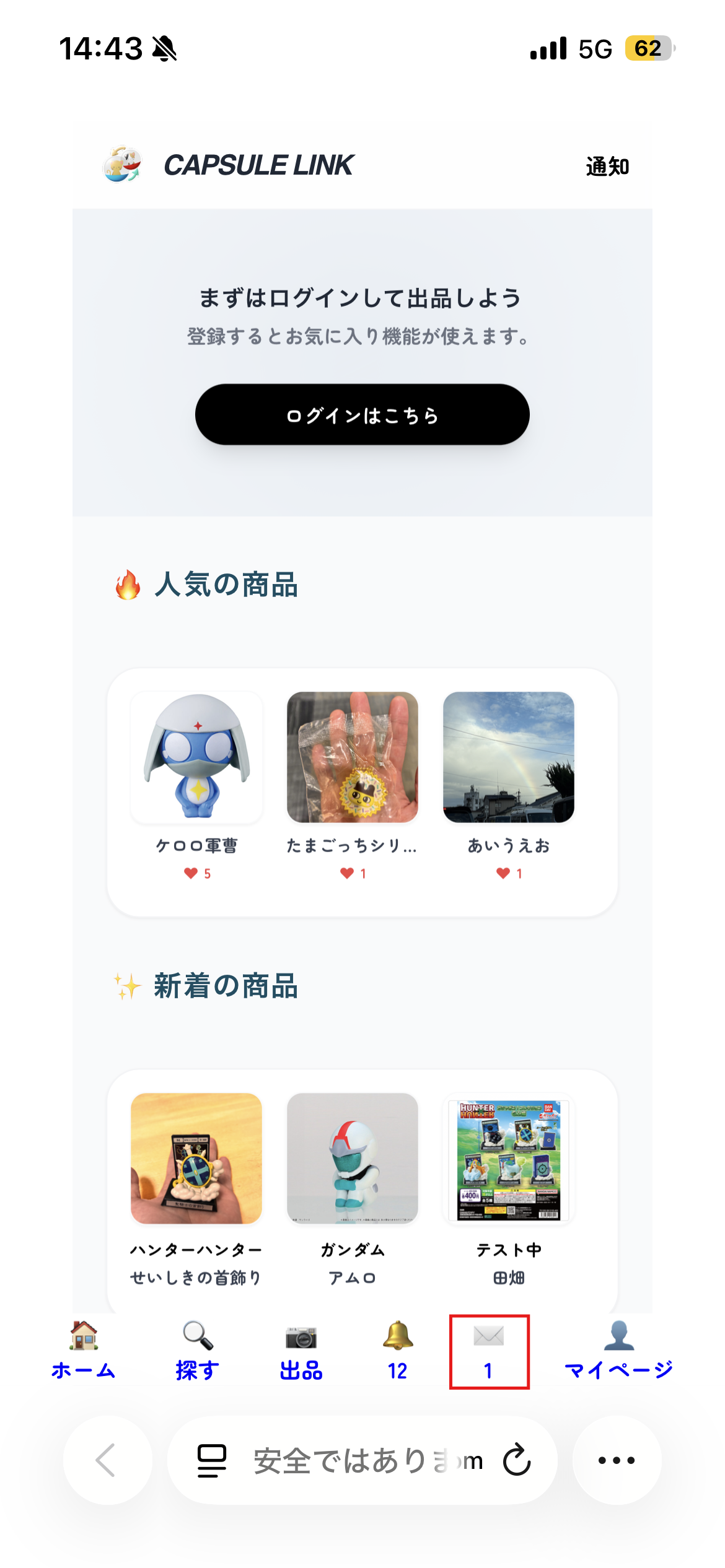Screen dimensions: 725x1568
Task: Open notifications via the bell icon showing 12
Action: 397,1336
